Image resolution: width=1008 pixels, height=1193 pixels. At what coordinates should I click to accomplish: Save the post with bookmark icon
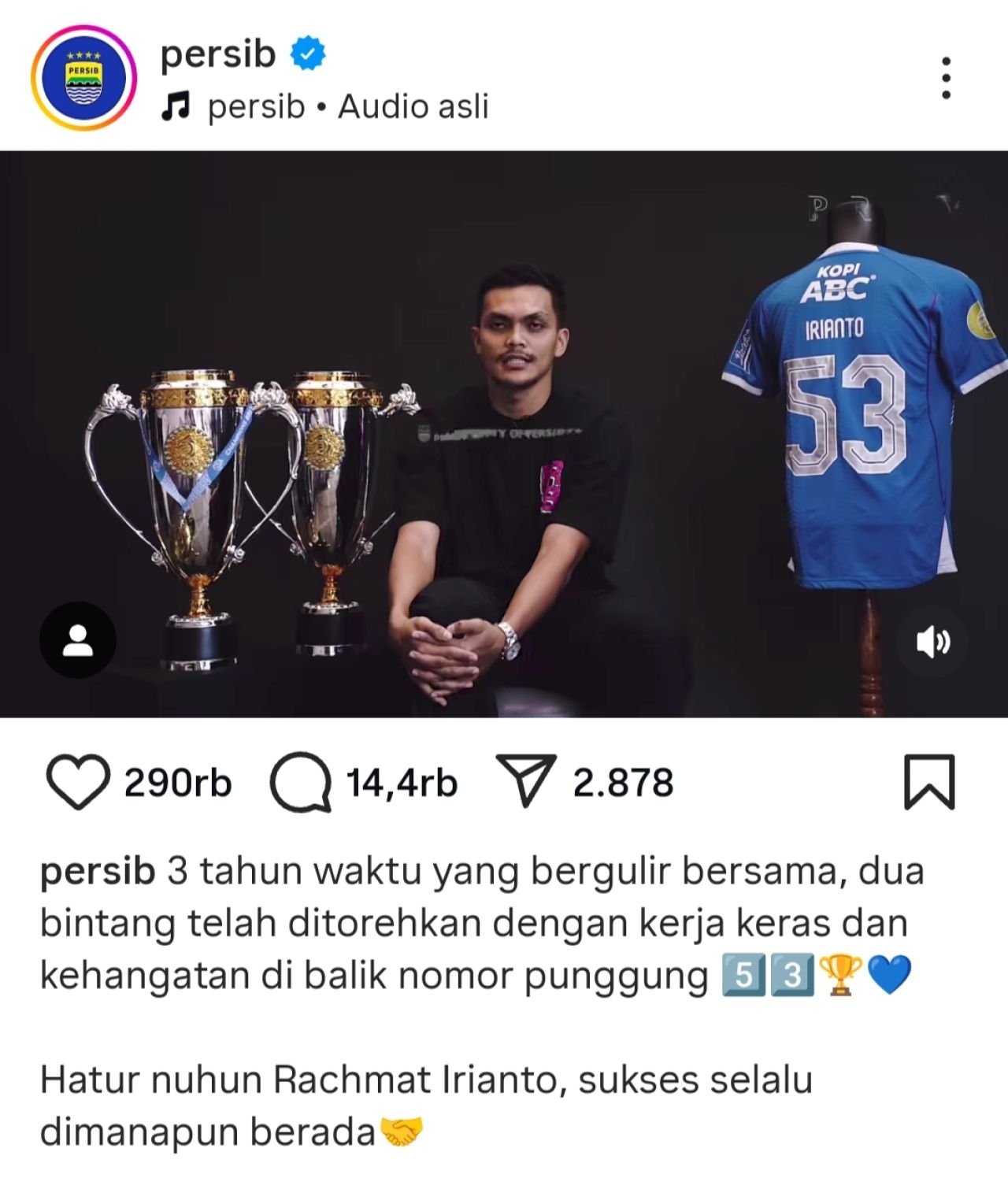(929, 782)
